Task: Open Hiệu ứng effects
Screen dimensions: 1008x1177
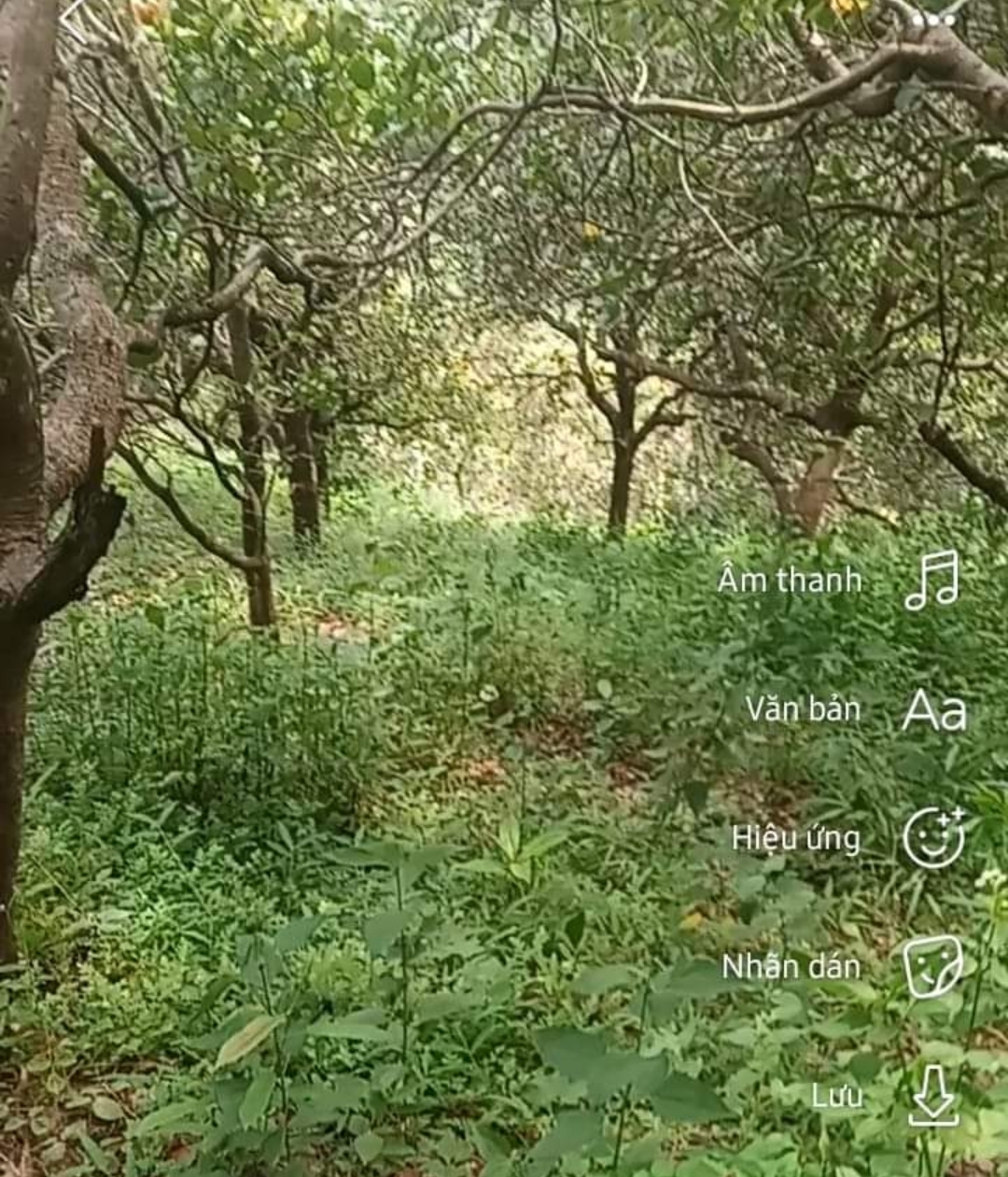Action: 933,837
